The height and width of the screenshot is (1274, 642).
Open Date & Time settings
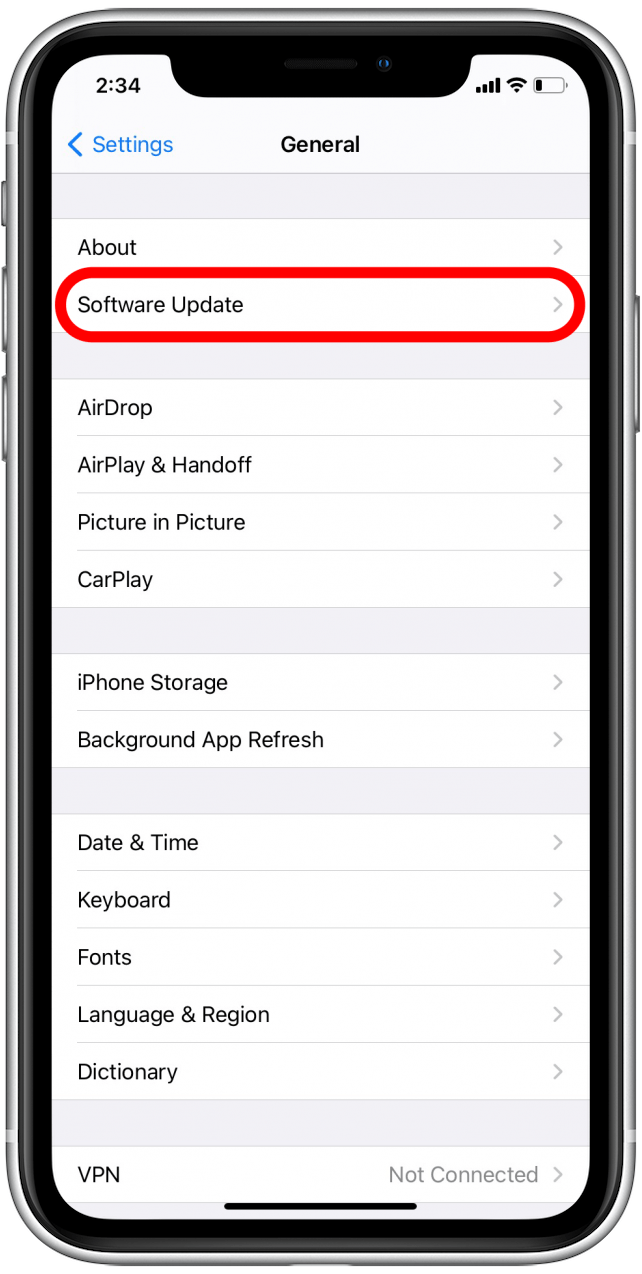[x=320, y=843]
